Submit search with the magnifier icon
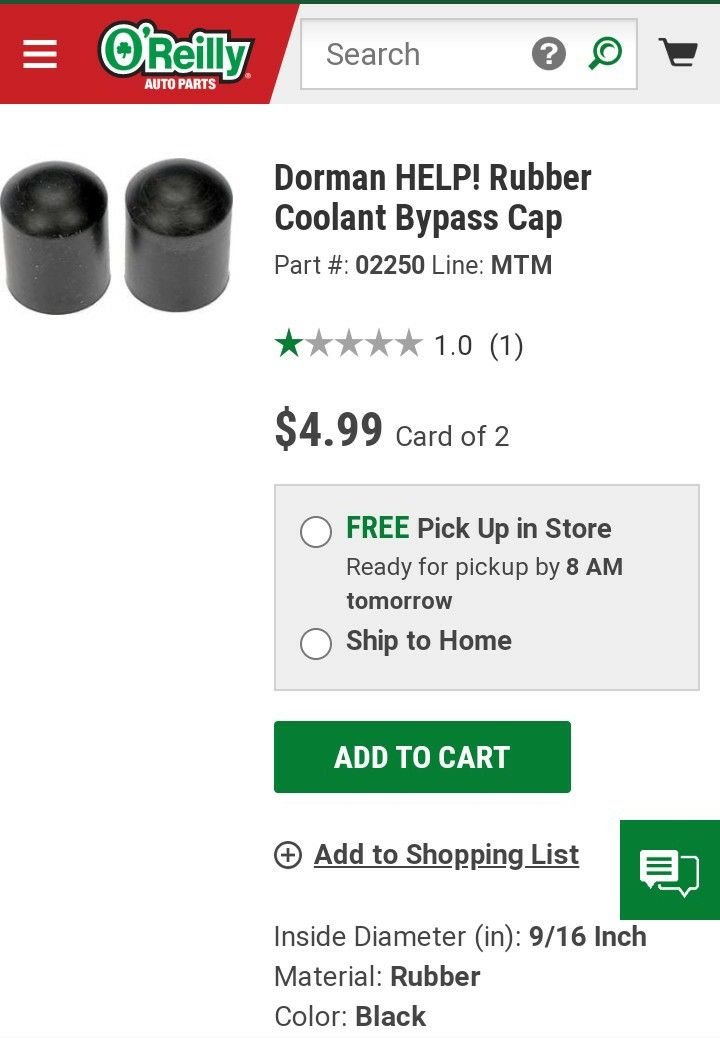 point(605,53)
